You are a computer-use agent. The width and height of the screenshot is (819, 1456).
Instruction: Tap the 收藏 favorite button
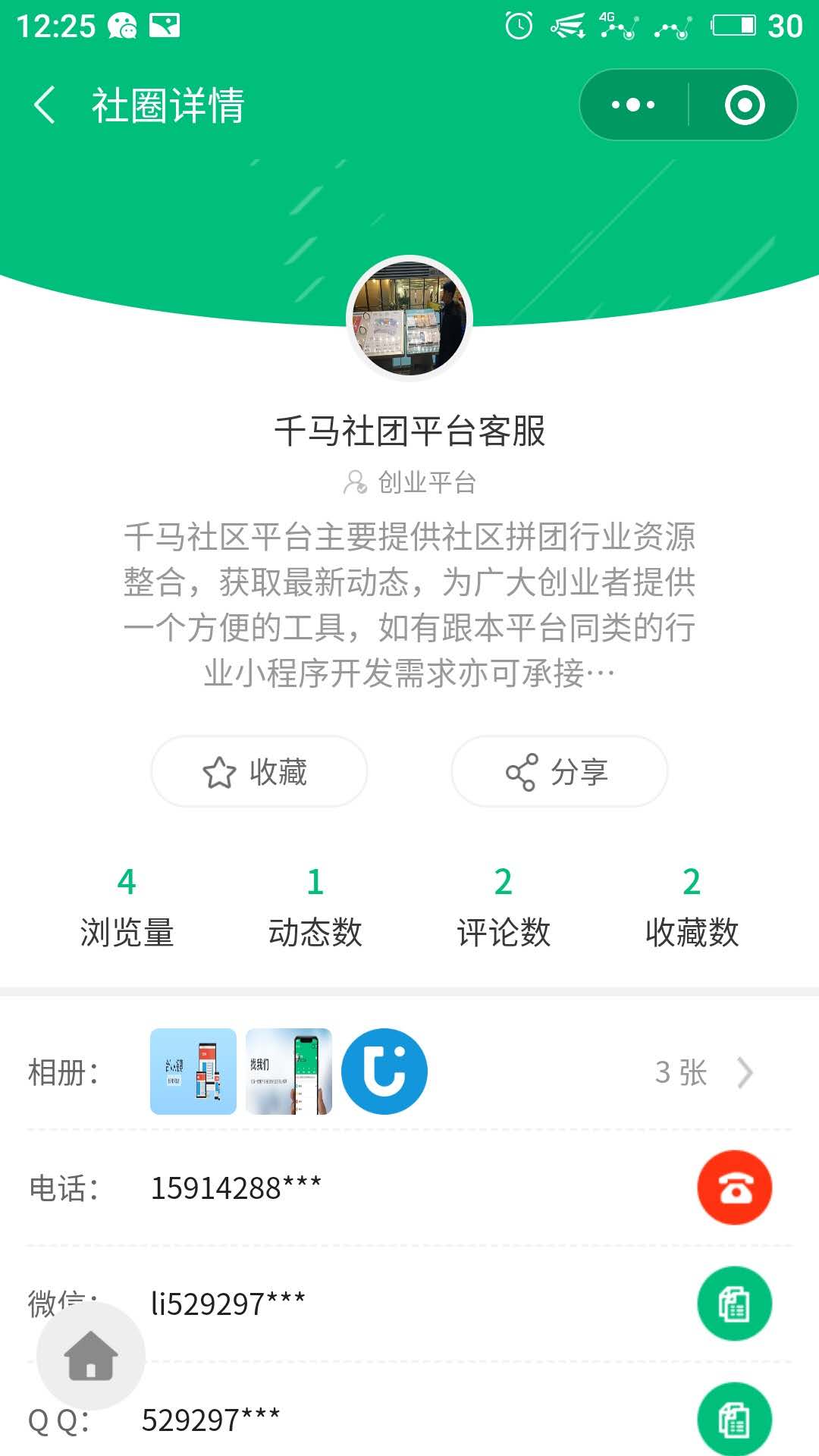coord(259,772)
